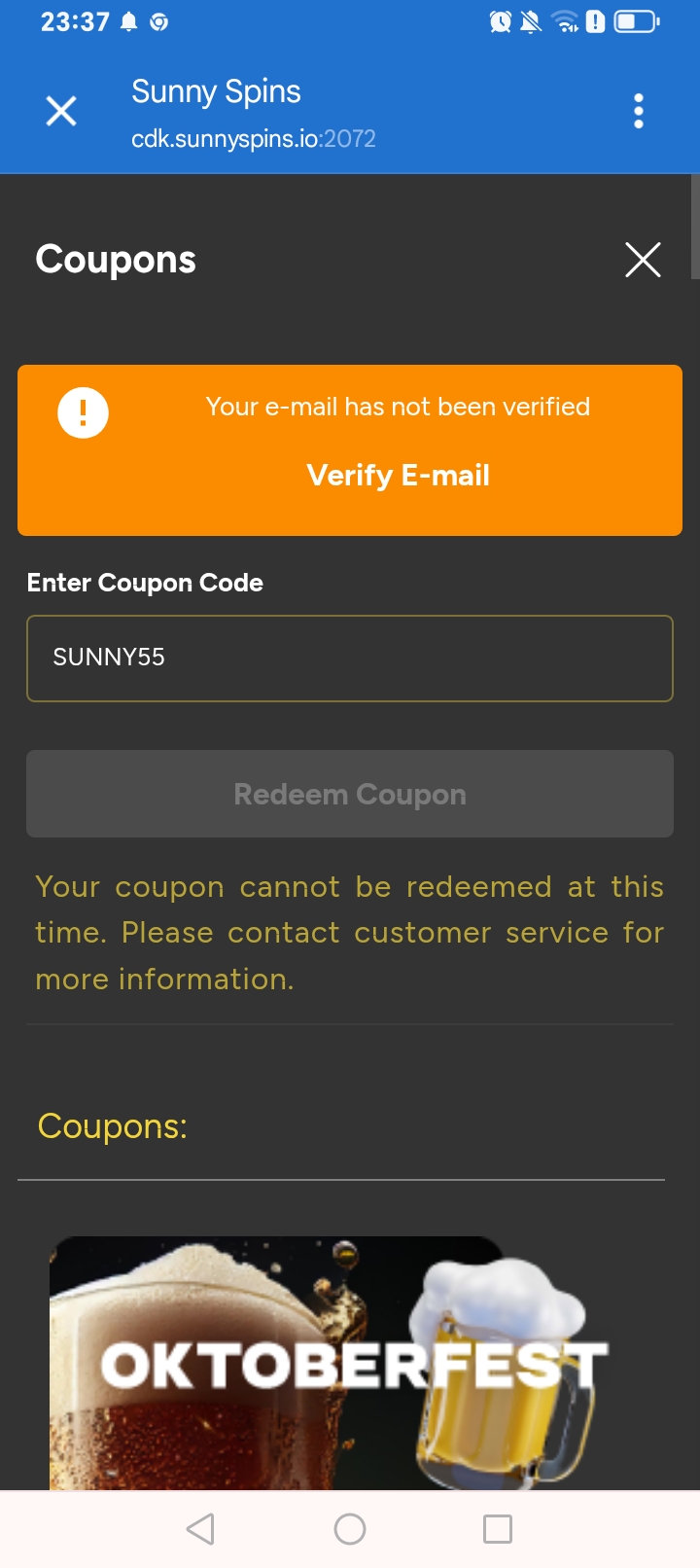Open the Oktoberfest coupon card
The width and height of the screenshot is (700, 1568).
[331, 1362]
